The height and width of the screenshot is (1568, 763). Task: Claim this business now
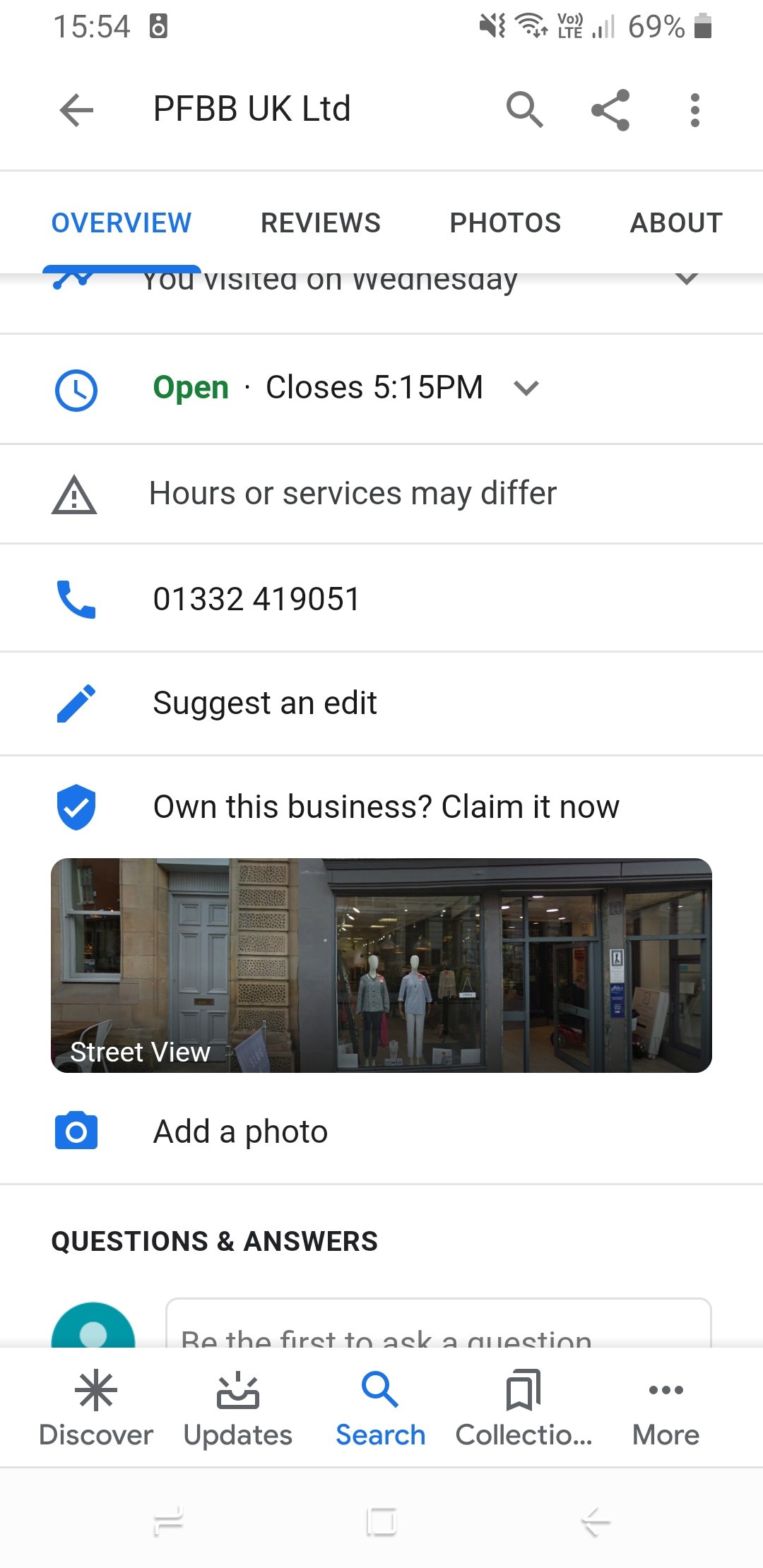(386, 807)
